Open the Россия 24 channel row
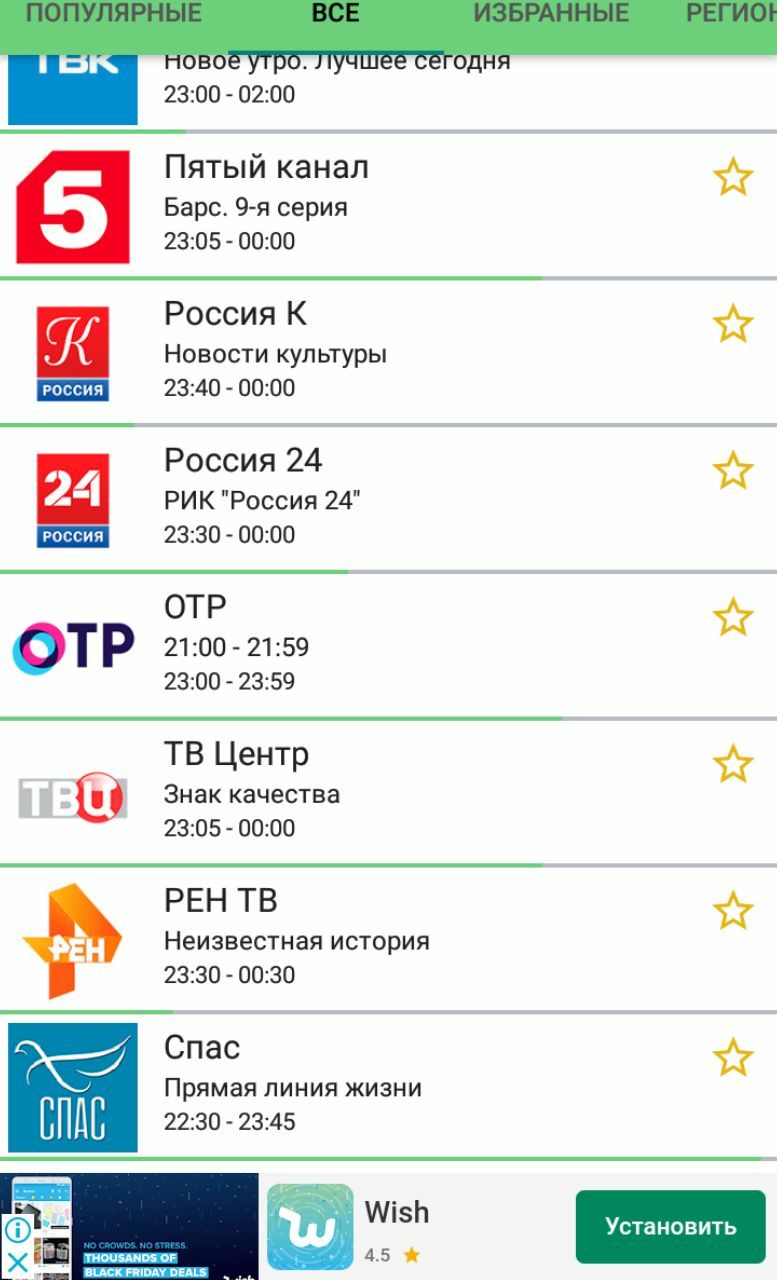This screenshot has width=777, height=1280. pos(388,500)
